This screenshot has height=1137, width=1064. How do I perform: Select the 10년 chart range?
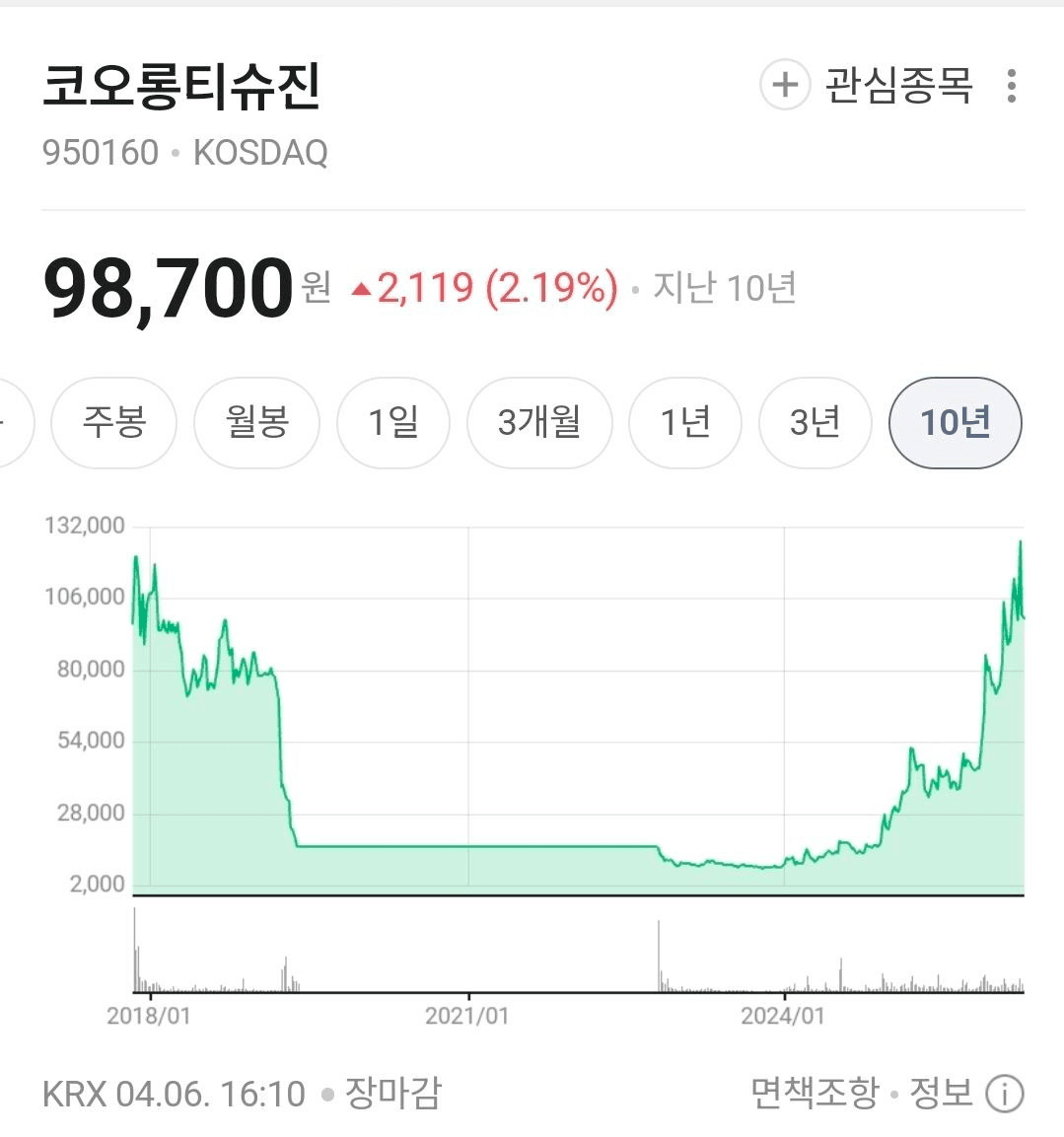tap(955, 423)
